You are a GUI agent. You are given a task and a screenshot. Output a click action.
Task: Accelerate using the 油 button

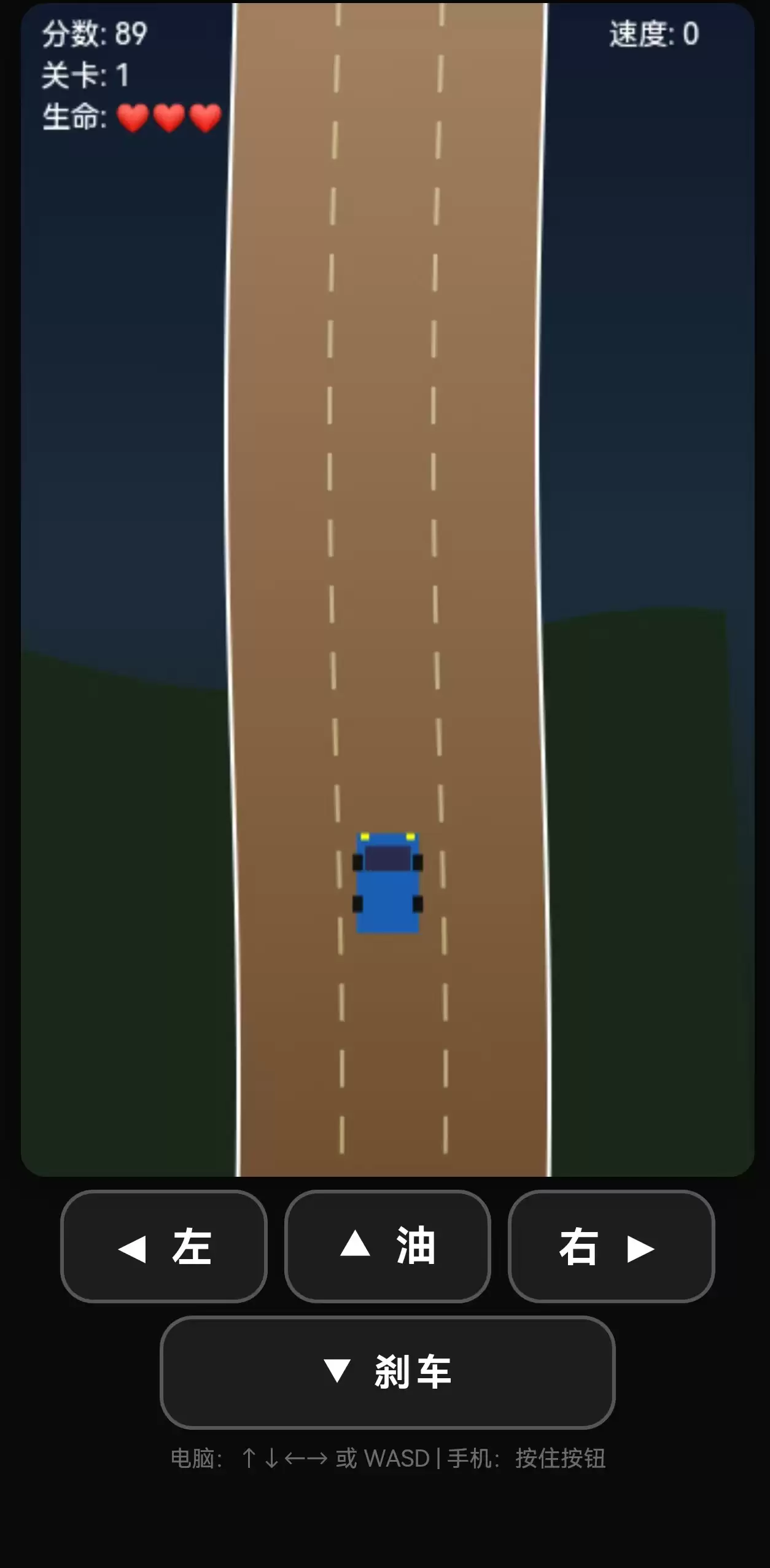coord(387,1246)
